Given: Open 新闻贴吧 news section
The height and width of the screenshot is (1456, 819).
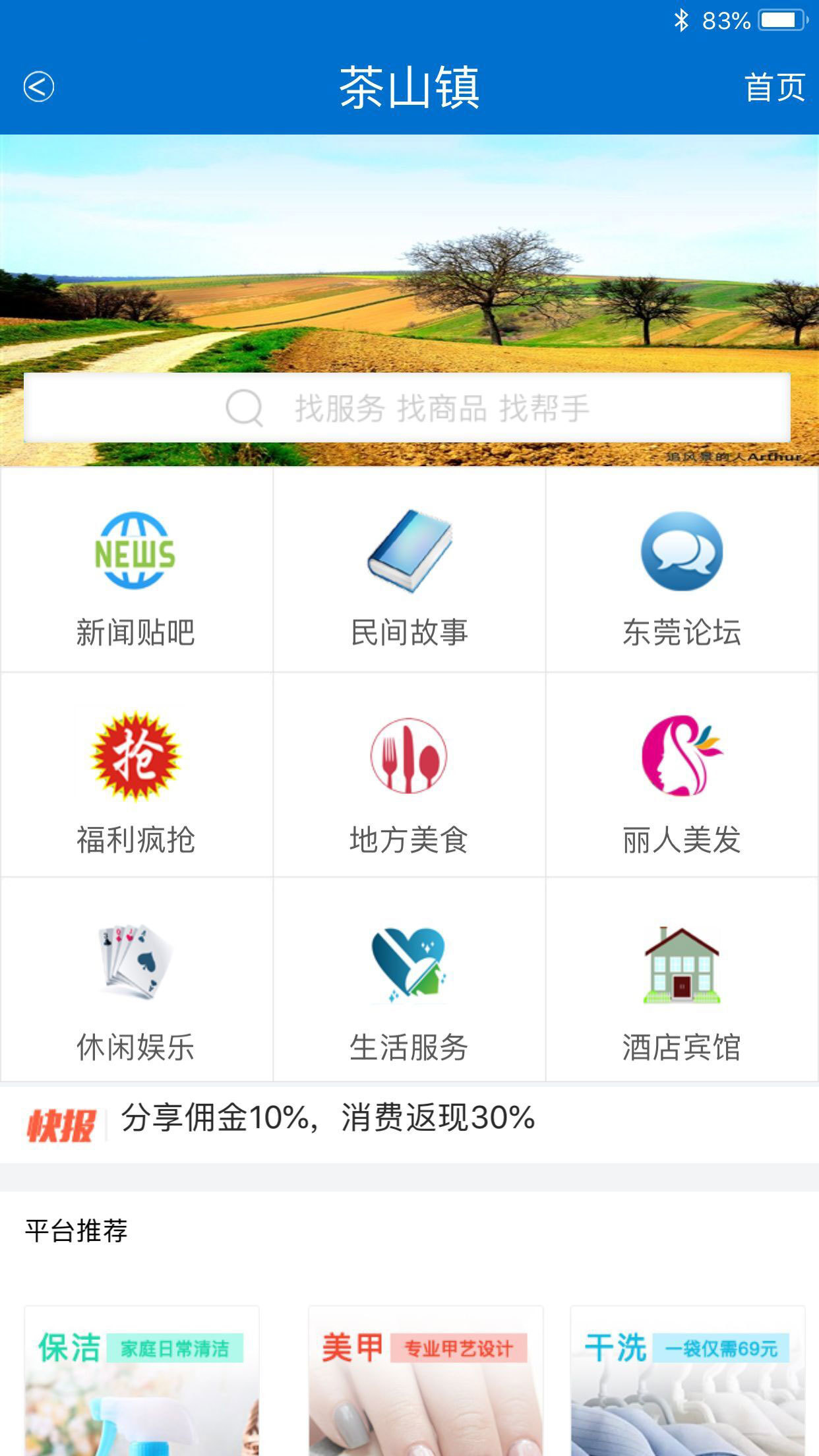Looking at the screenshot, I should [136, 571].
